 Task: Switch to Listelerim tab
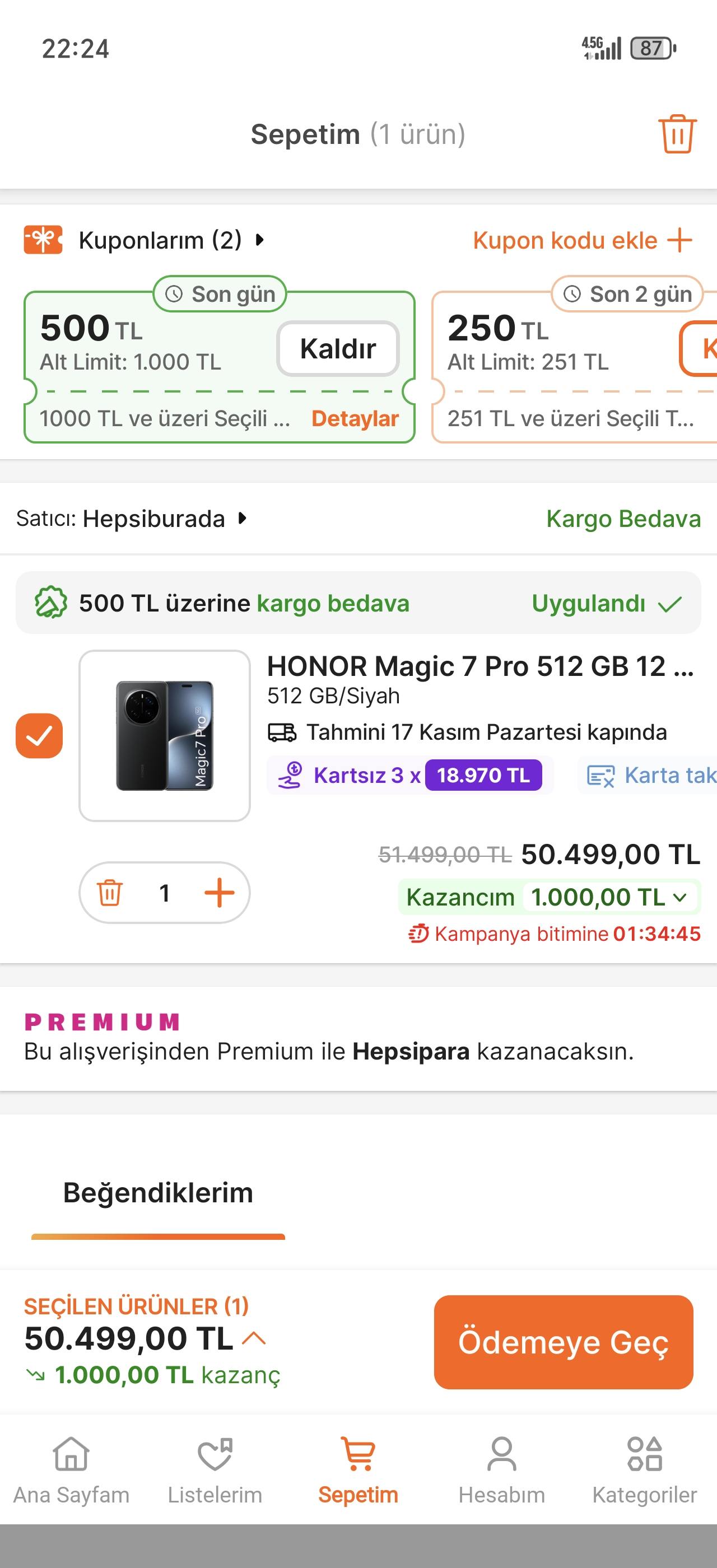click(x=214, y=1469)
